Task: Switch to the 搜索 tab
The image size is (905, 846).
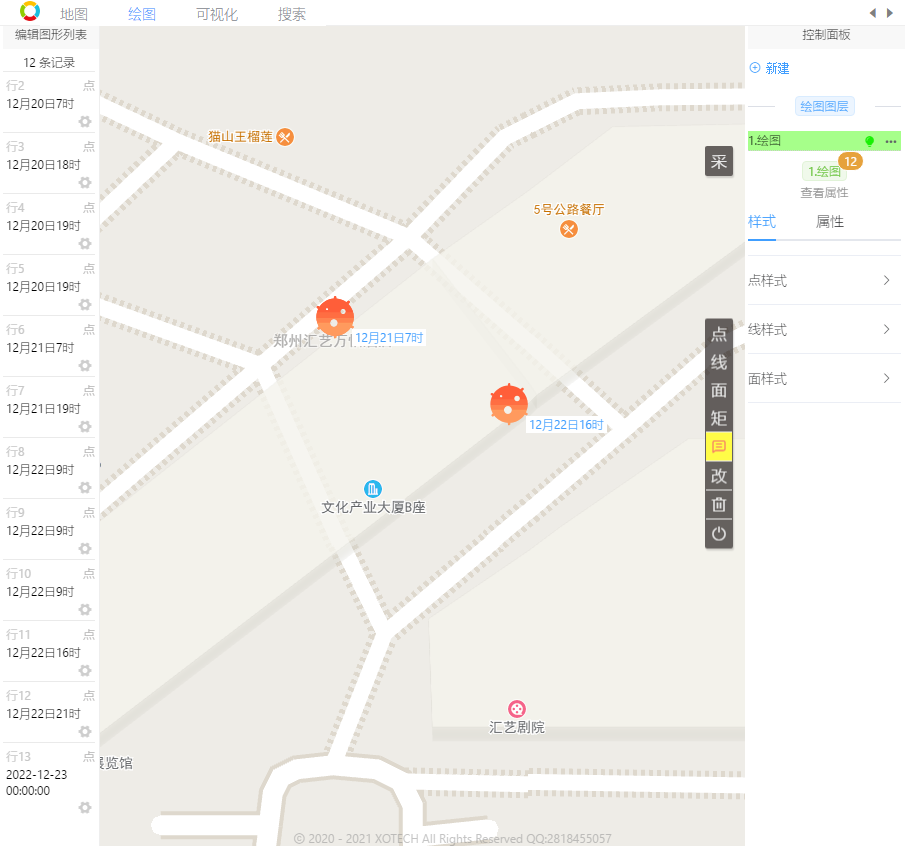Action: 292,14
